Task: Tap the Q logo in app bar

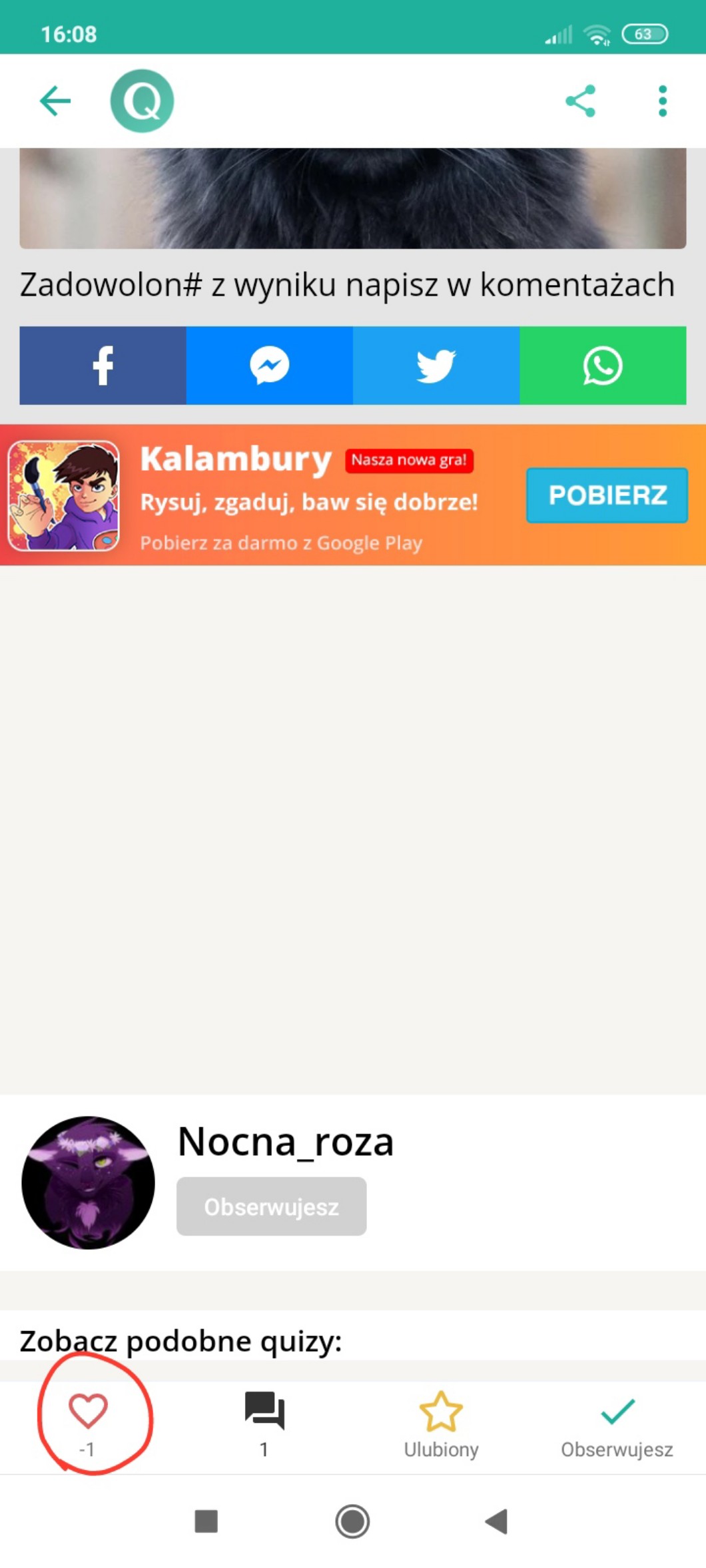Action: click(x=142, y=101)
